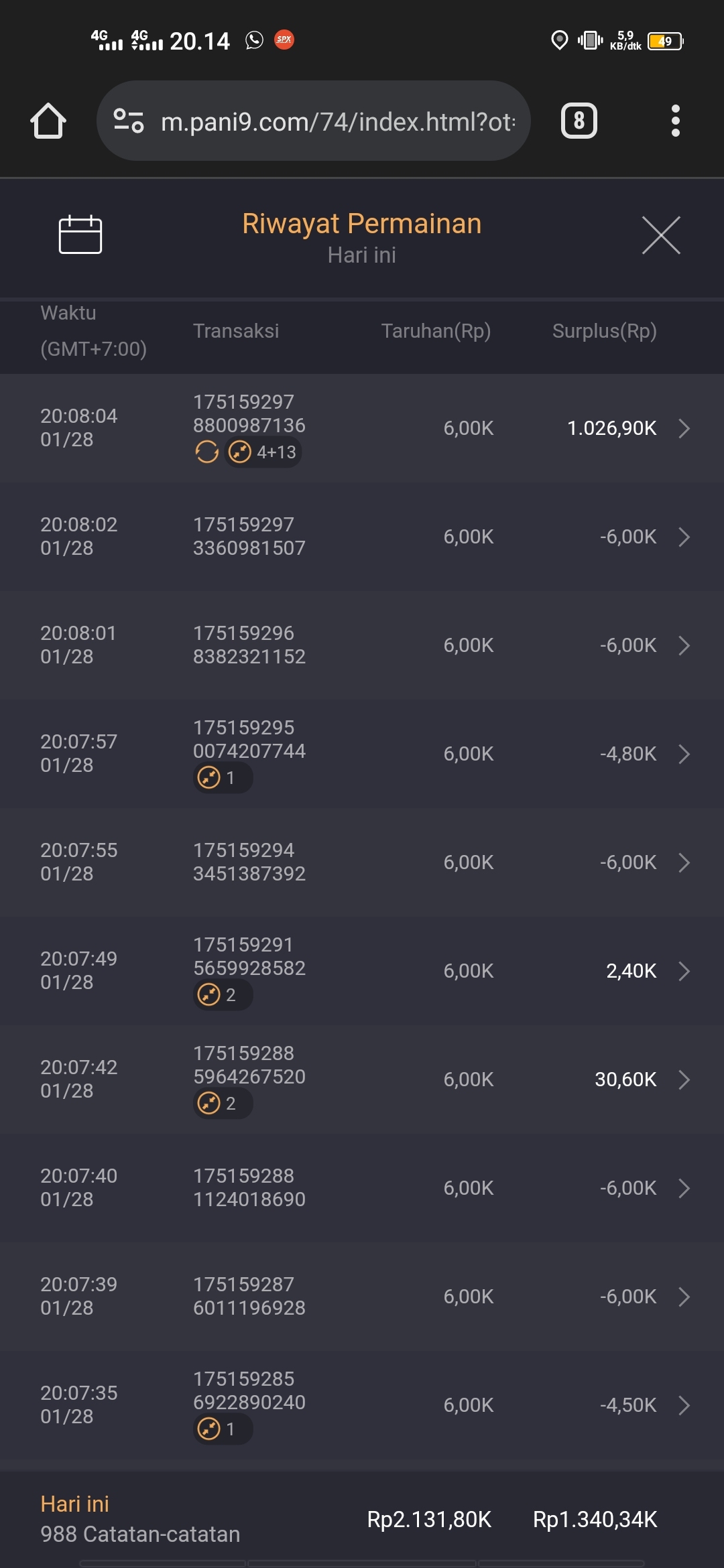
Task: Open the 20:08:01 game record
Action: 683,645
